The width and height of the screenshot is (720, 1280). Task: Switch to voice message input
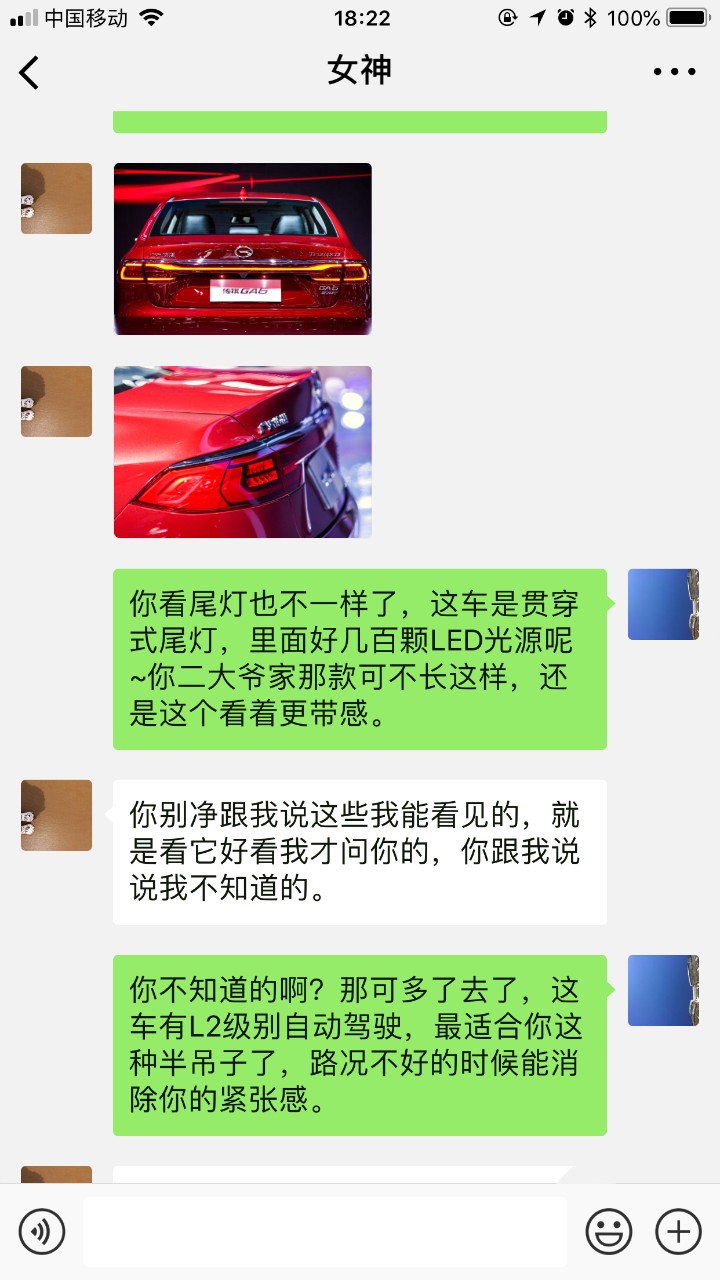pos(42,1231)
